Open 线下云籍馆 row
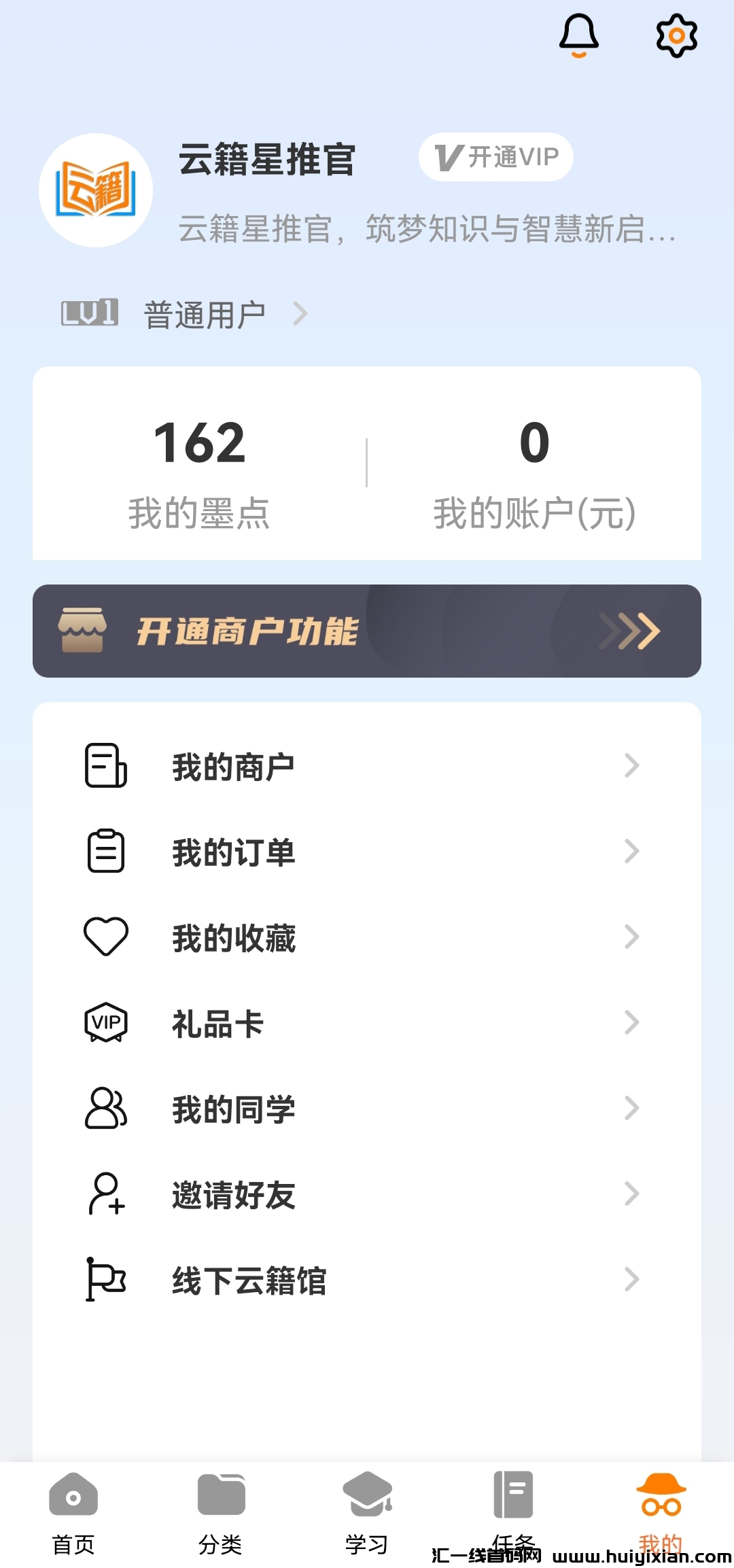The height and width of the screenshot is (1568, 734). 367,1280
